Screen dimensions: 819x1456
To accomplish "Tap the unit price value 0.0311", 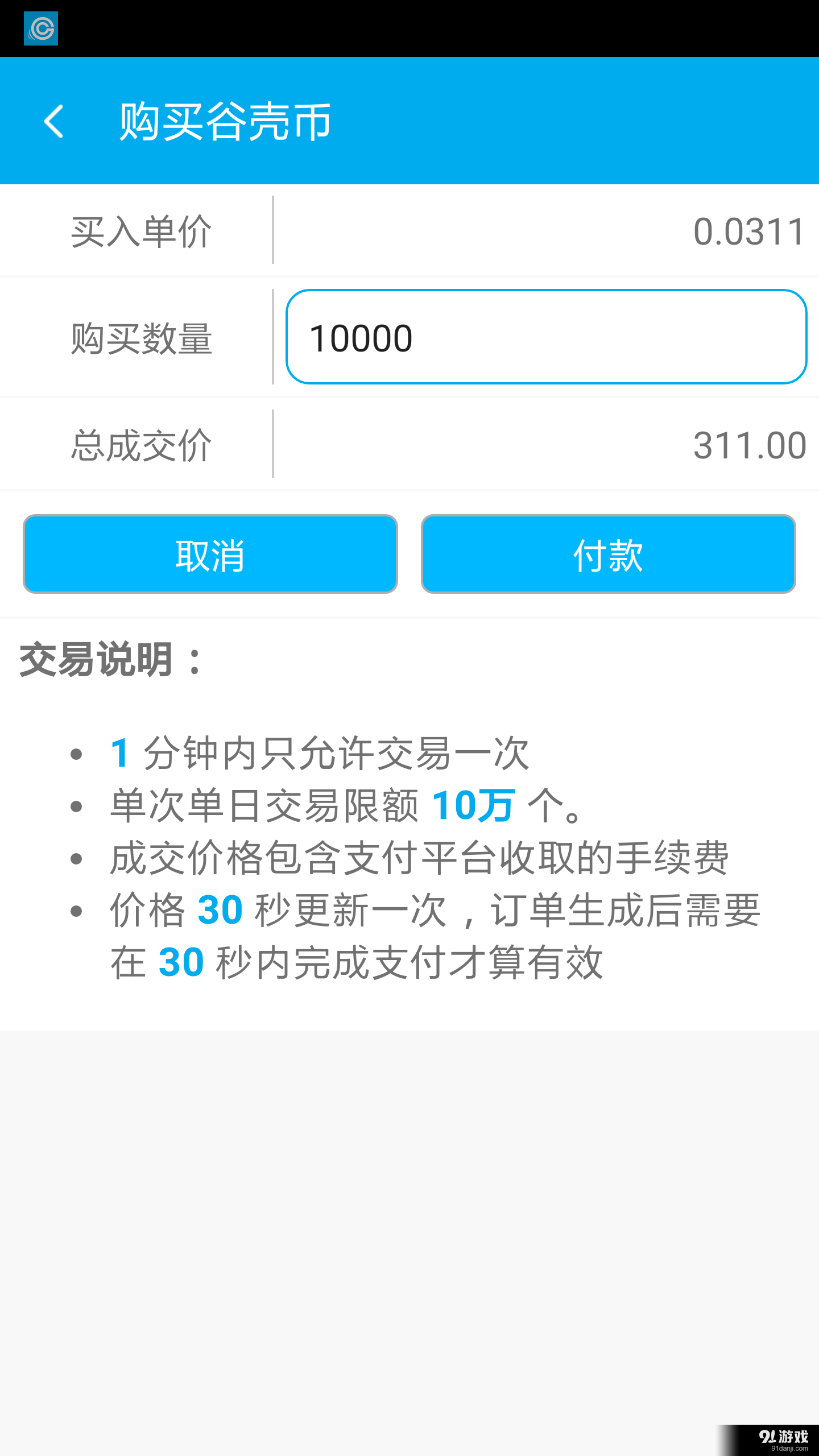I will pos(748,230).
